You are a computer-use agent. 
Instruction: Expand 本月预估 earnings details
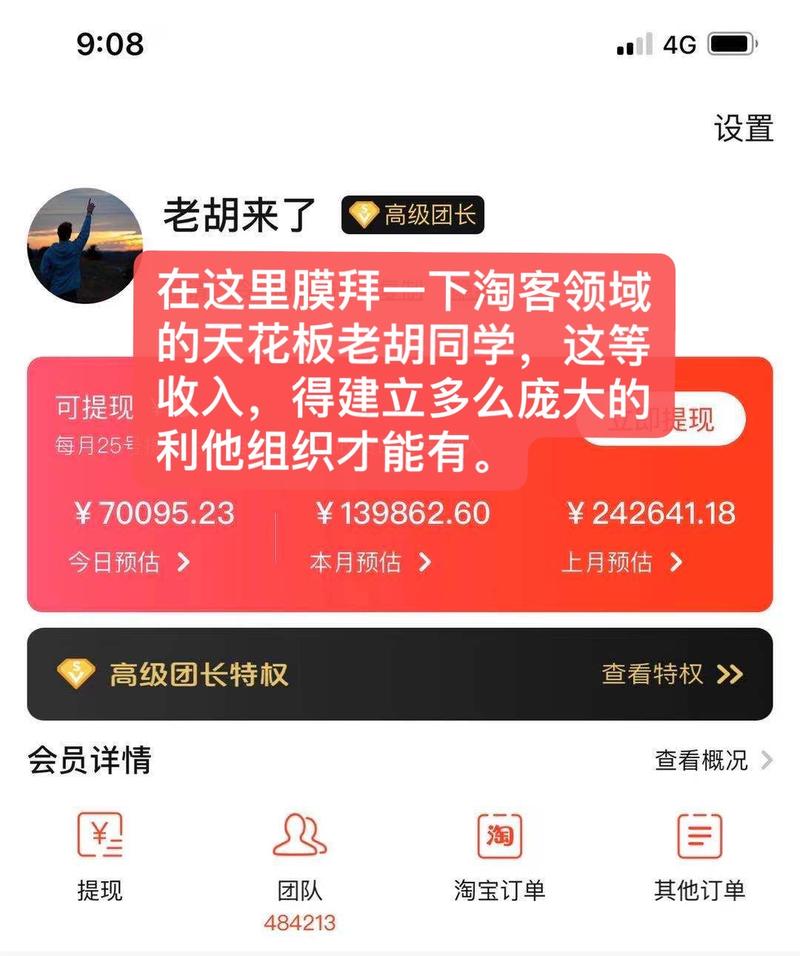(x=366, y=562)
